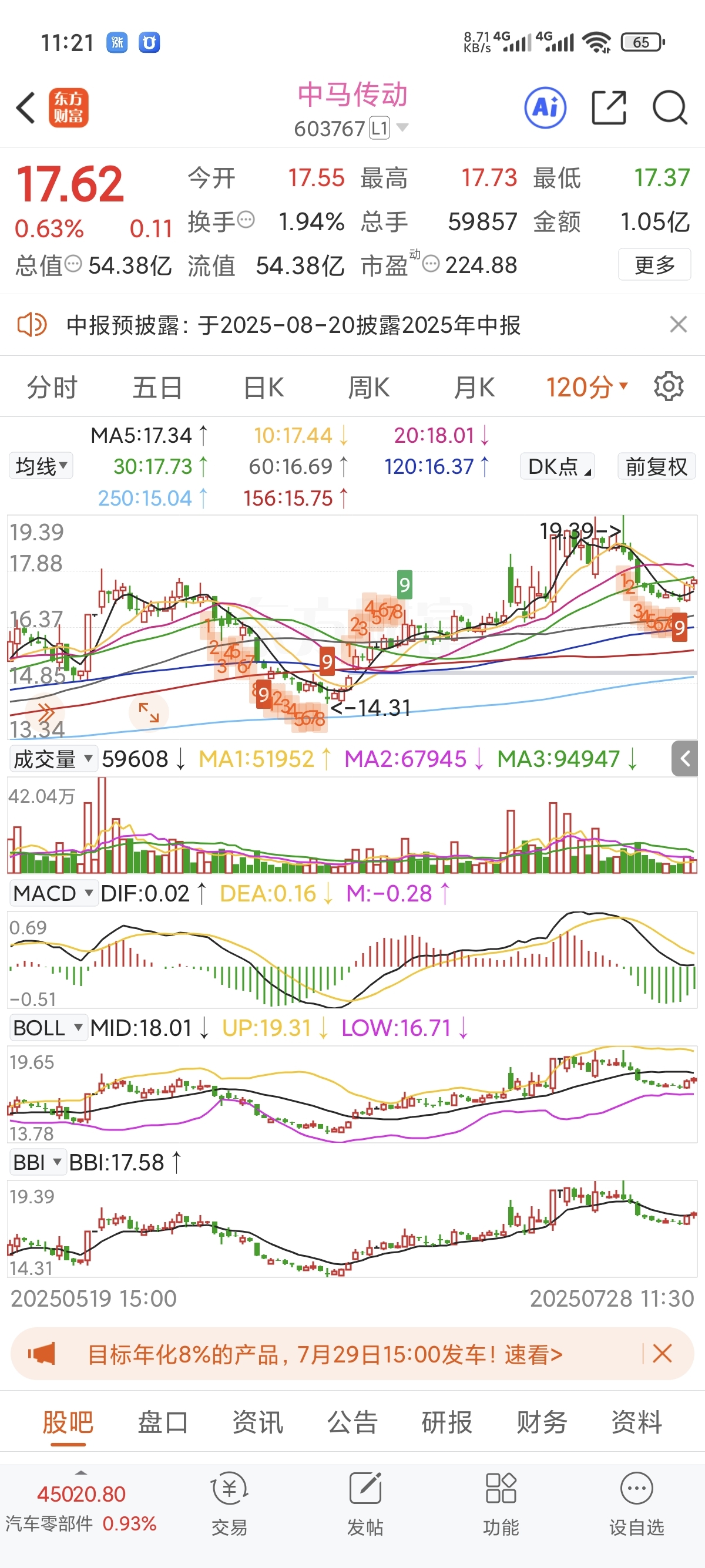The height and width of the screenshot is (1568, 705).
Task: Tap 更多 for more quote details
Action: [654, 265]
